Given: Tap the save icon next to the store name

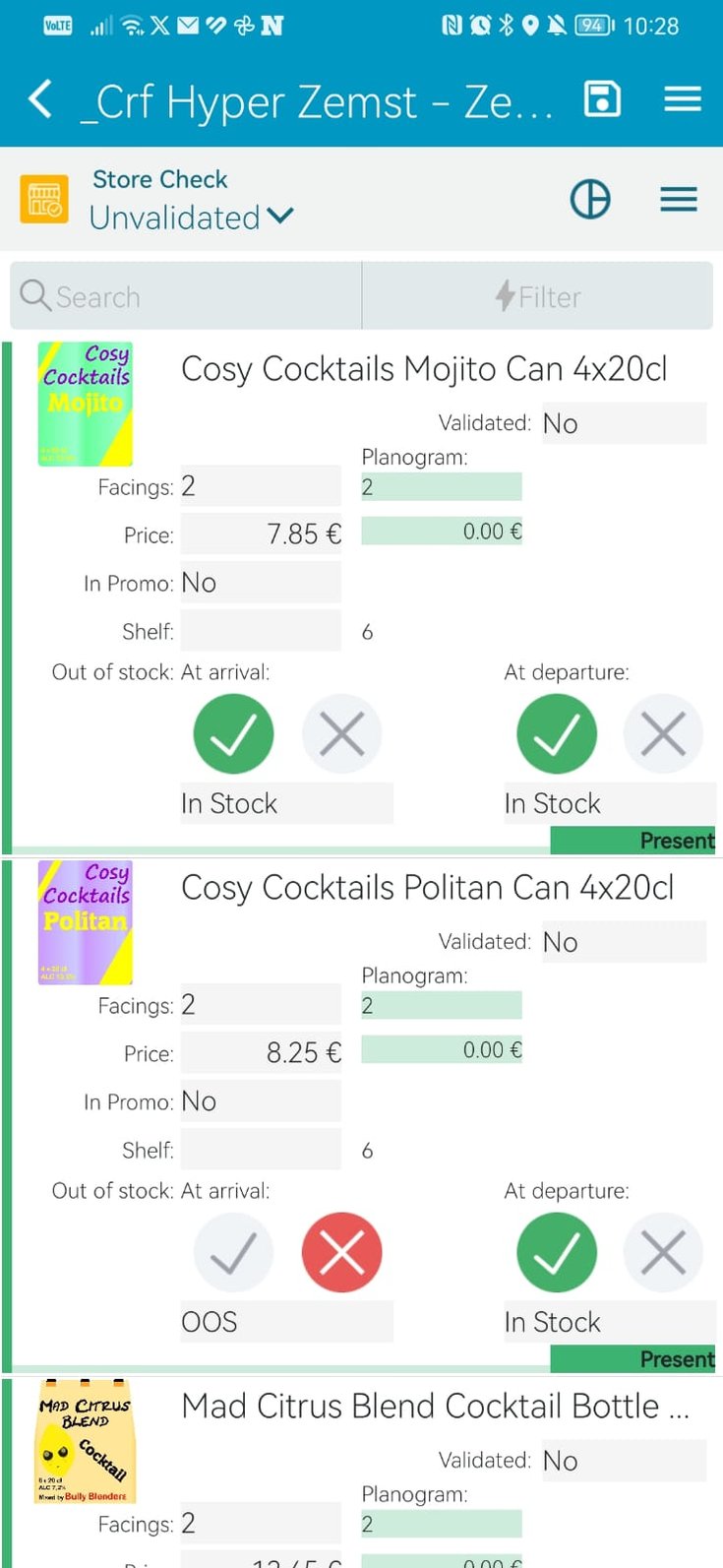Looking at the screenshot, I should [603, 99].
